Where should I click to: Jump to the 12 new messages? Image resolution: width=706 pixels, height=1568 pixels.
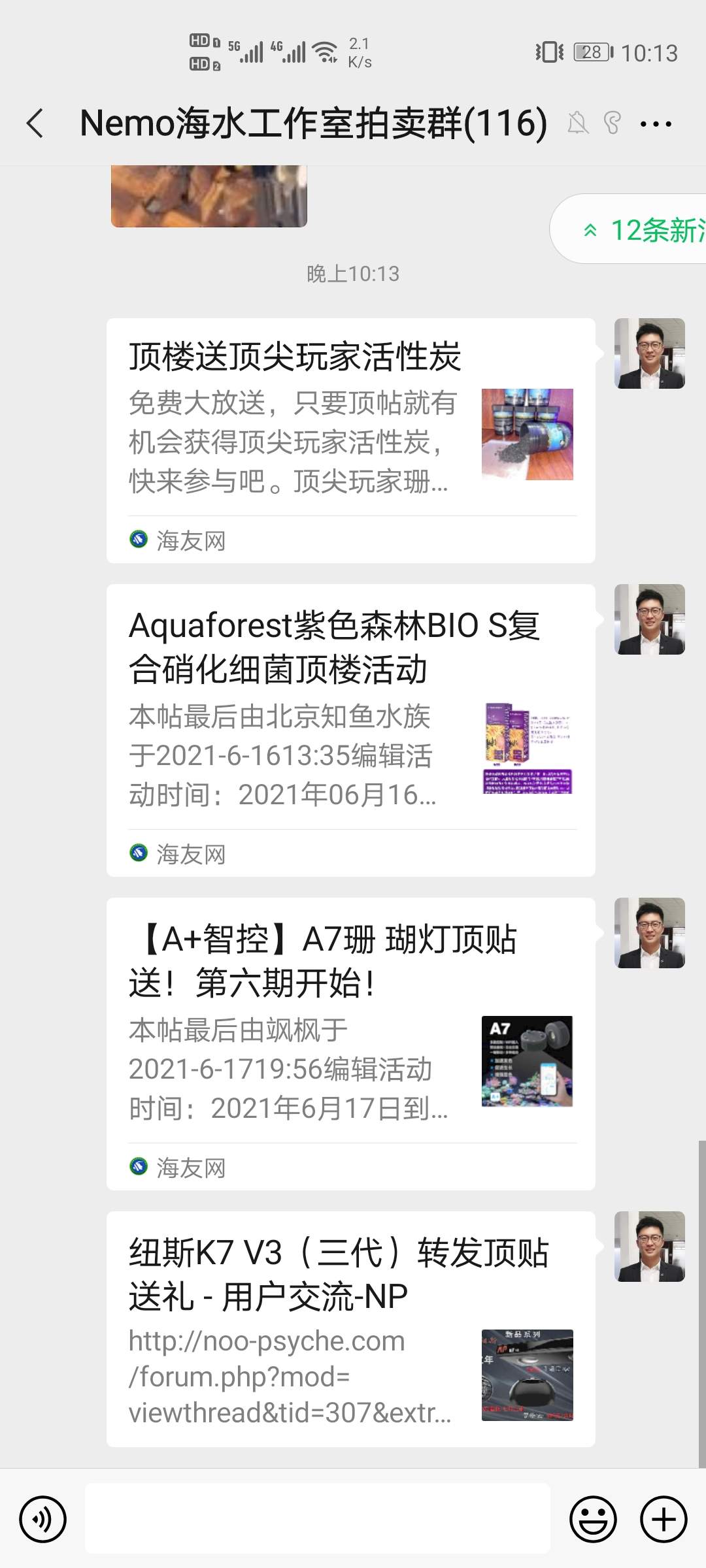click(x=641, y=230)
